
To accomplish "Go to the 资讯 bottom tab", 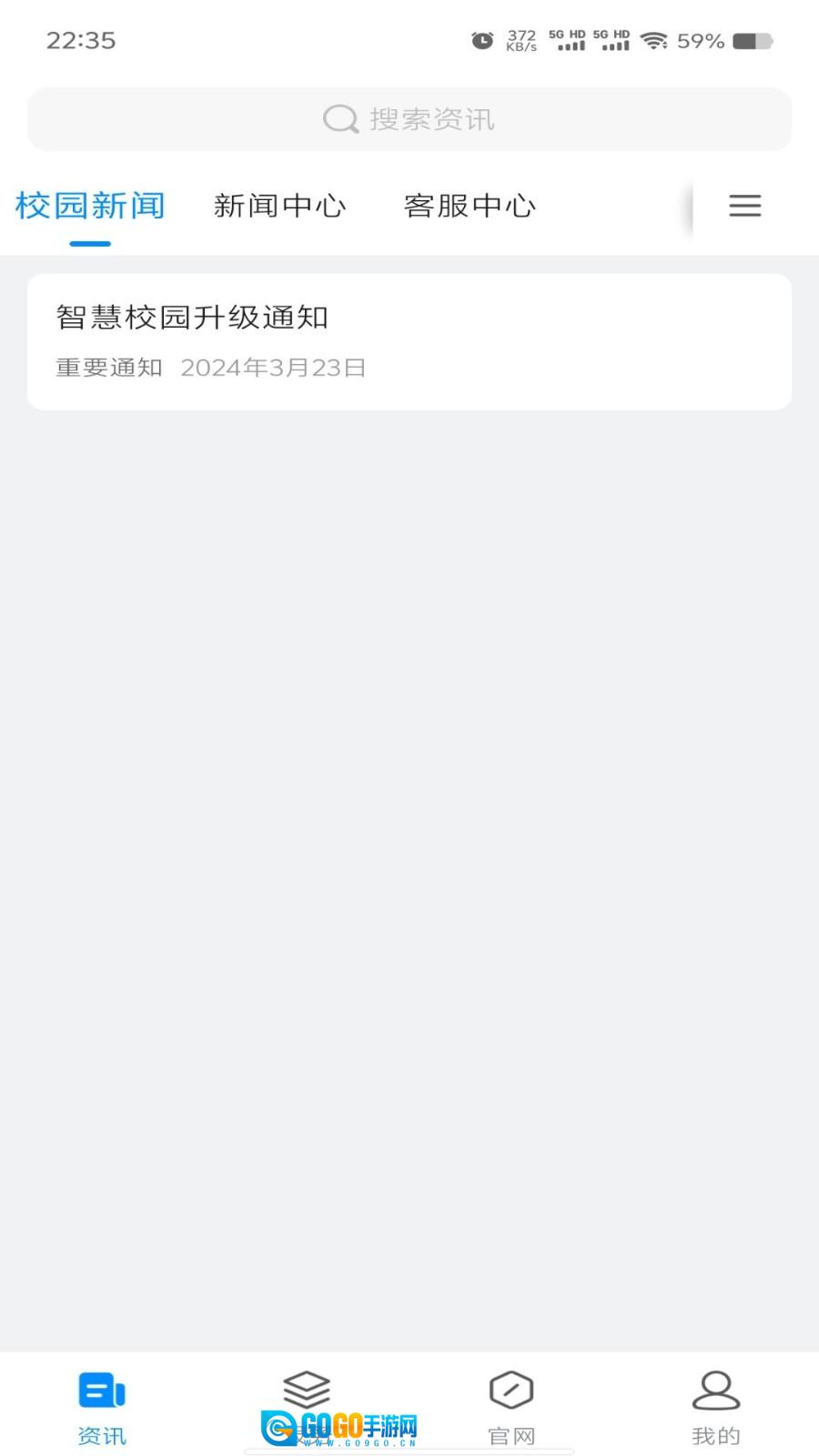I will click(102, 1407).
